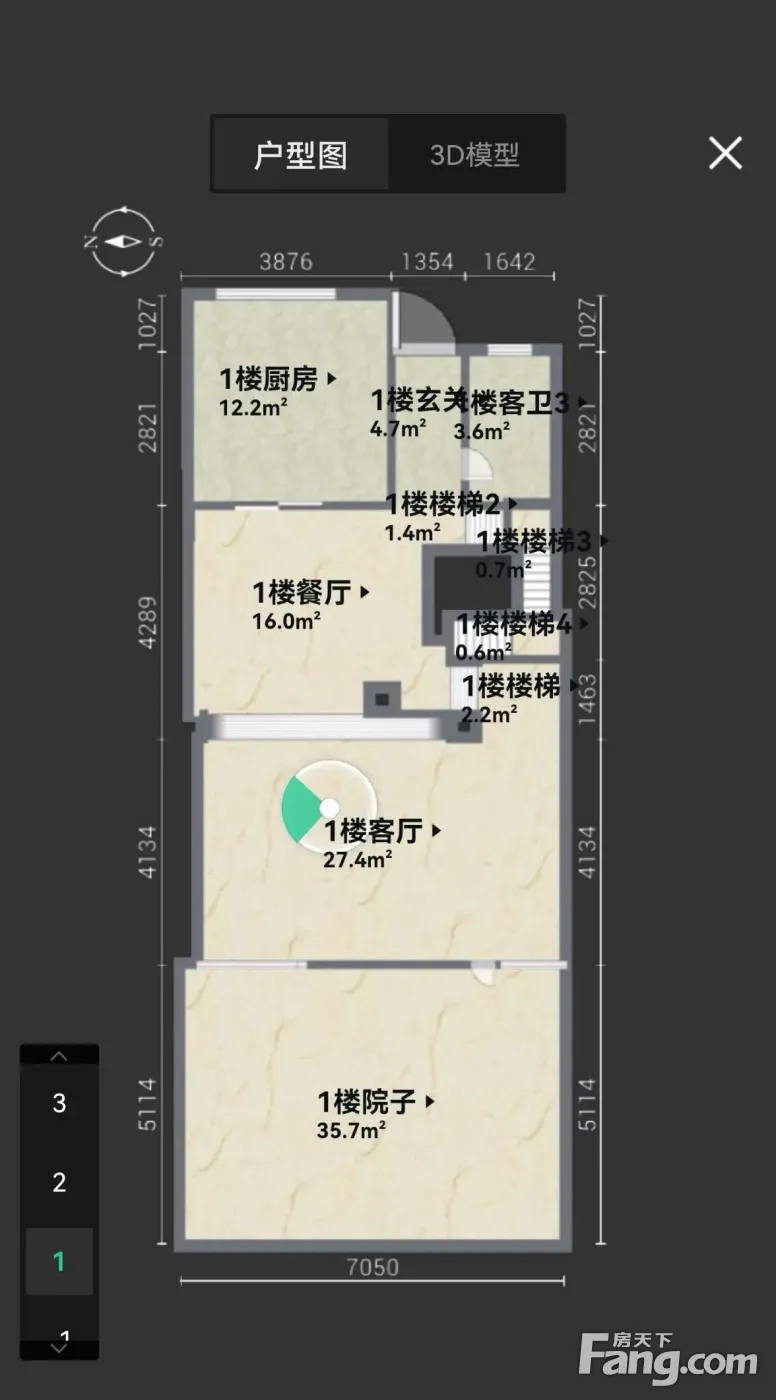Tap the floor list down chevron
Screen dimensions: 776x1400
pos(59,1348)
